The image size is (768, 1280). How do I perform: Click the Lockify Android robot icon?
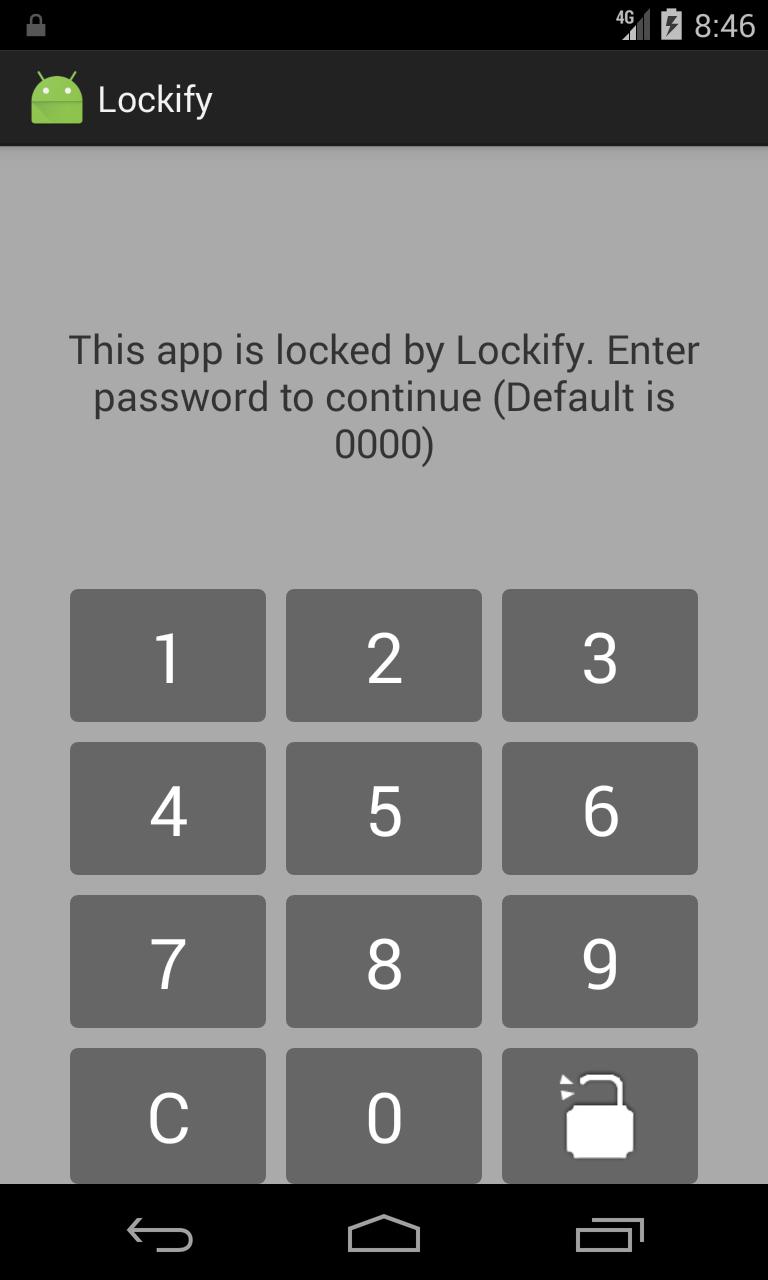[x=58, y=97]
